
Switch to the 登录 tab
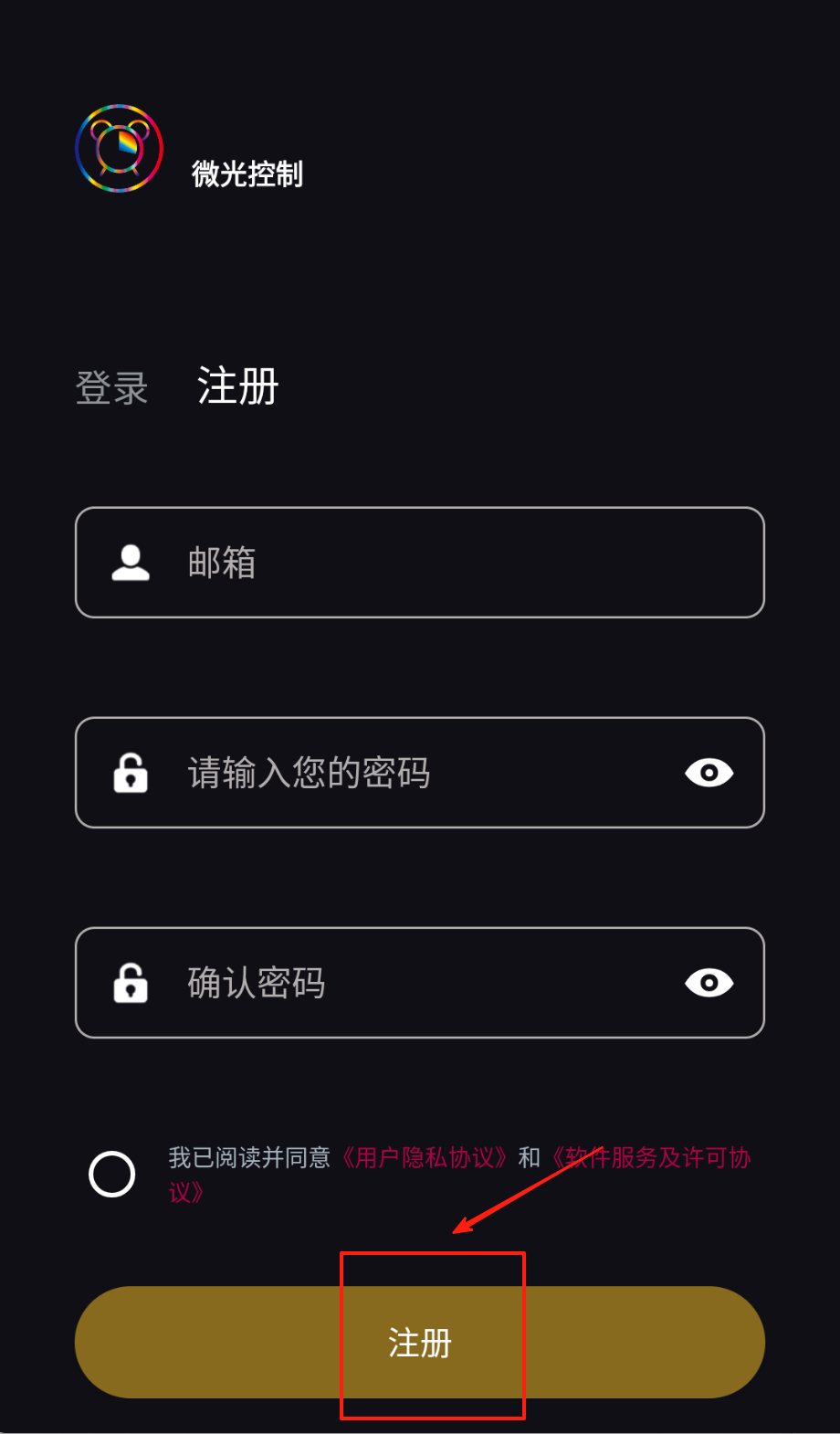[x=111, y=387]
